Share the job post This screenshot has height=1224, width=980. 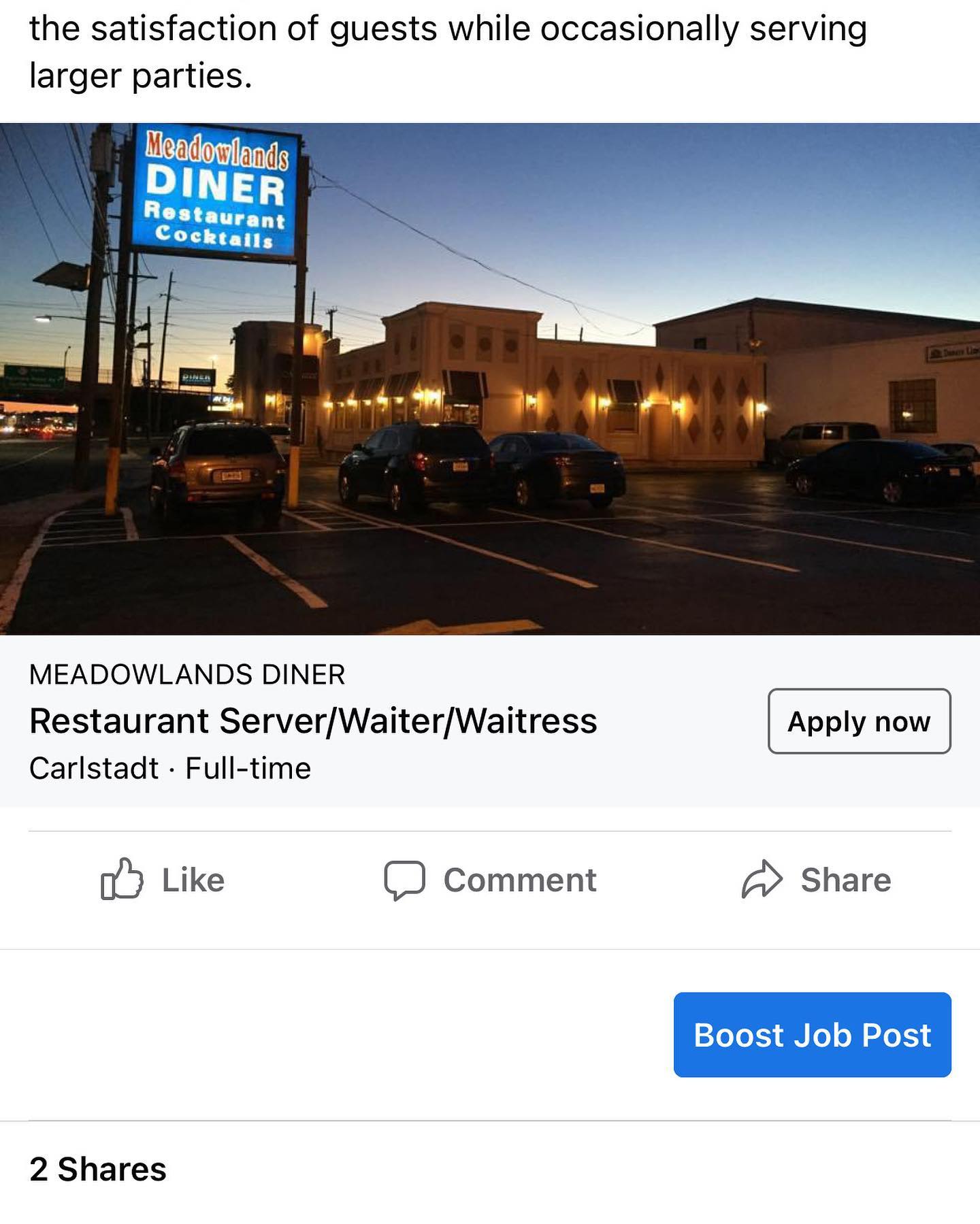tap(816, 880)
